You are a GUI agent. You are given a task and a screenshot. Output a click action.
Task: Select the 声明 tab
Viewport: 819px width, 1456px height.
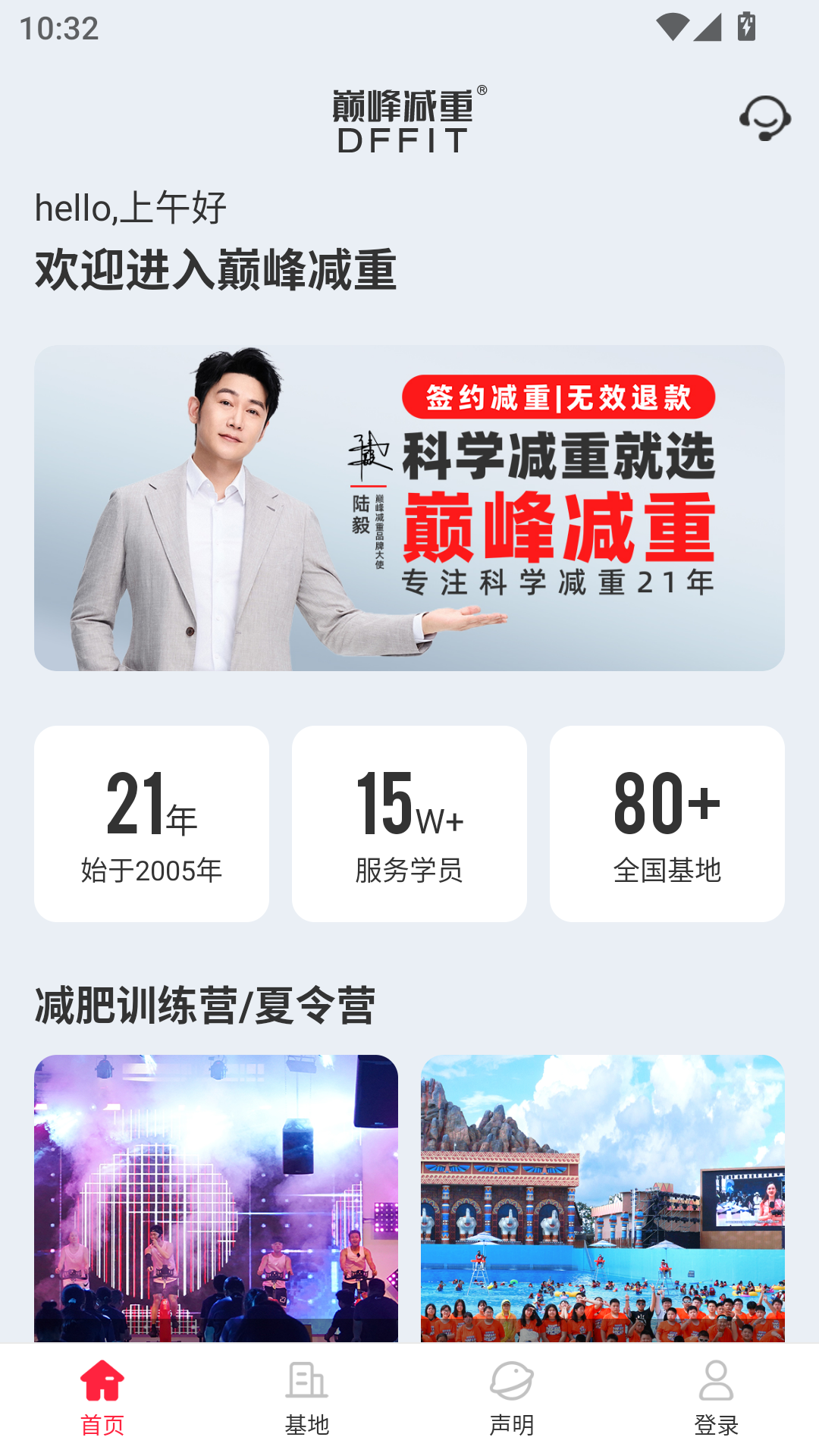(x=512, y=1397)
